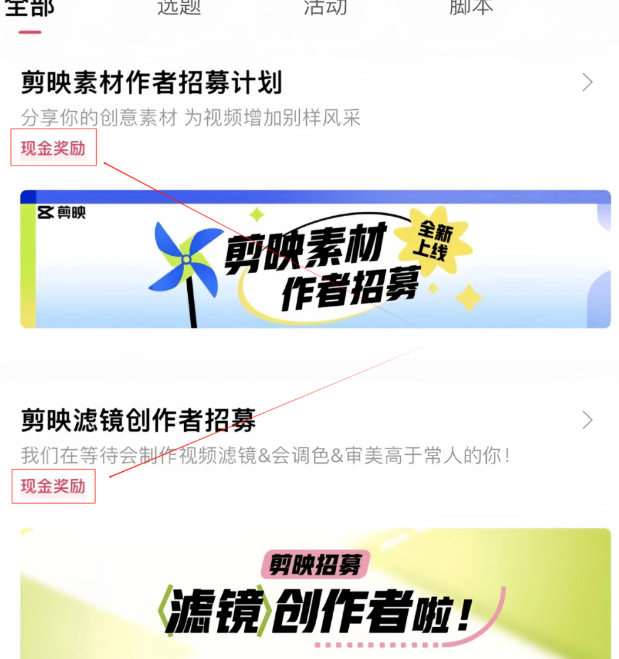Screen dimensions: 619x659
Task: Switch to the 全部 tab
Action: pyautogui.click(x=29, y=8)
